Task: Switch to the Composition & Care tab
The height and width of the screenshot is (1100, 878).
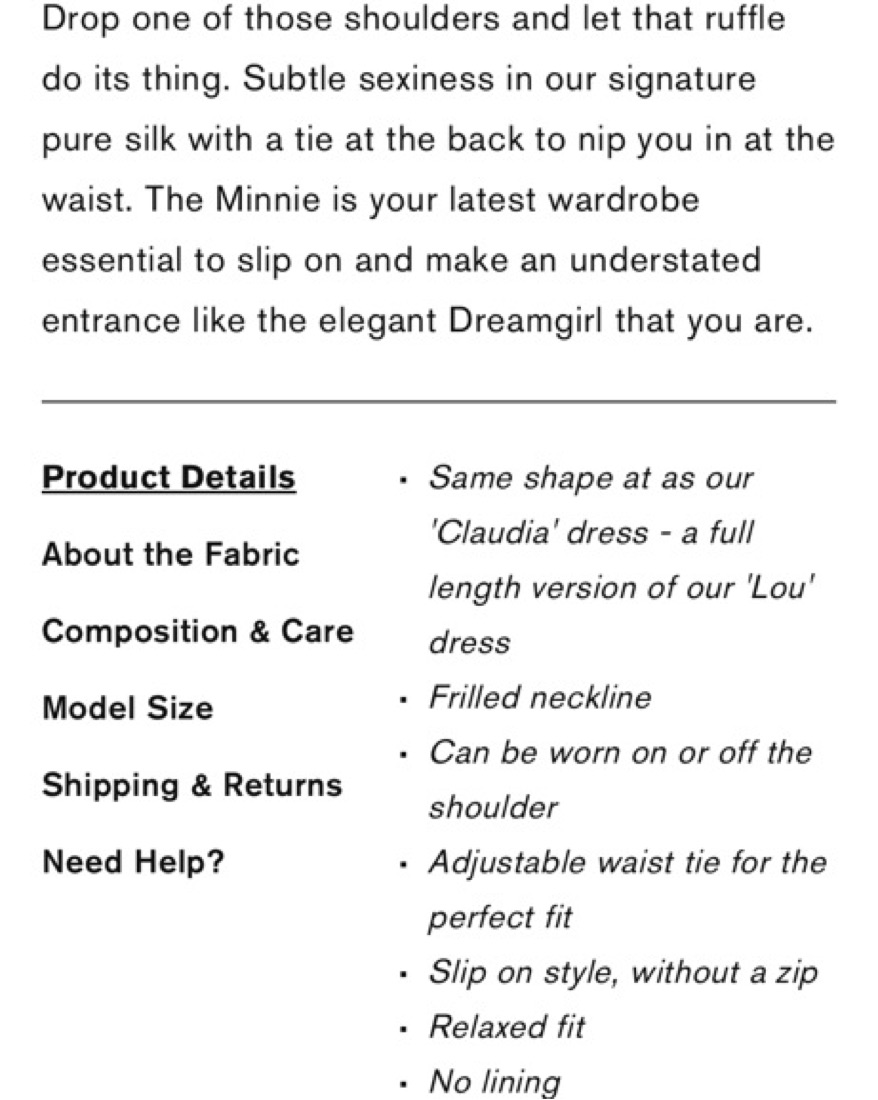Action: coord(198,631)
